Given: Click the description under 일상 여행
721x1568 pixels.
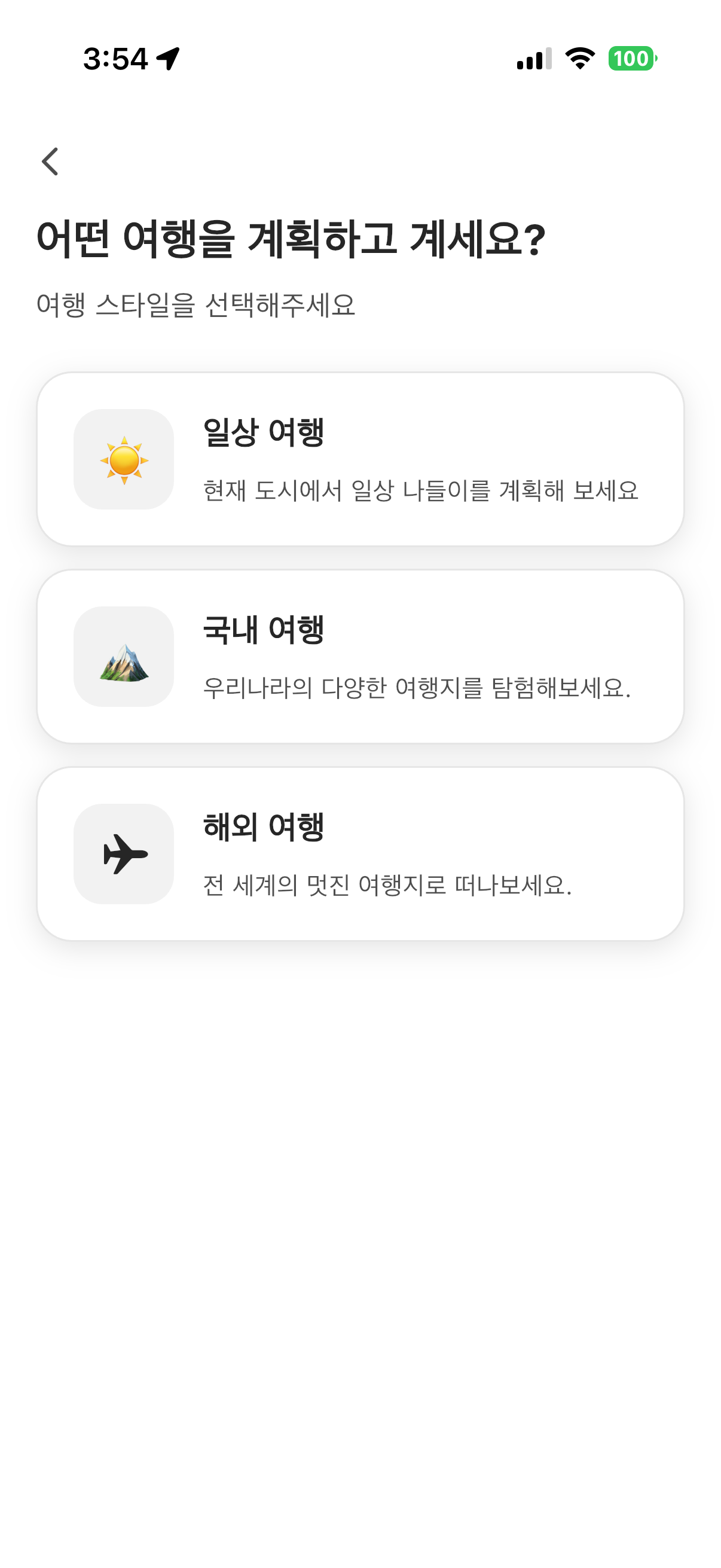Looking at the screenshot, I should click(421, 492).
